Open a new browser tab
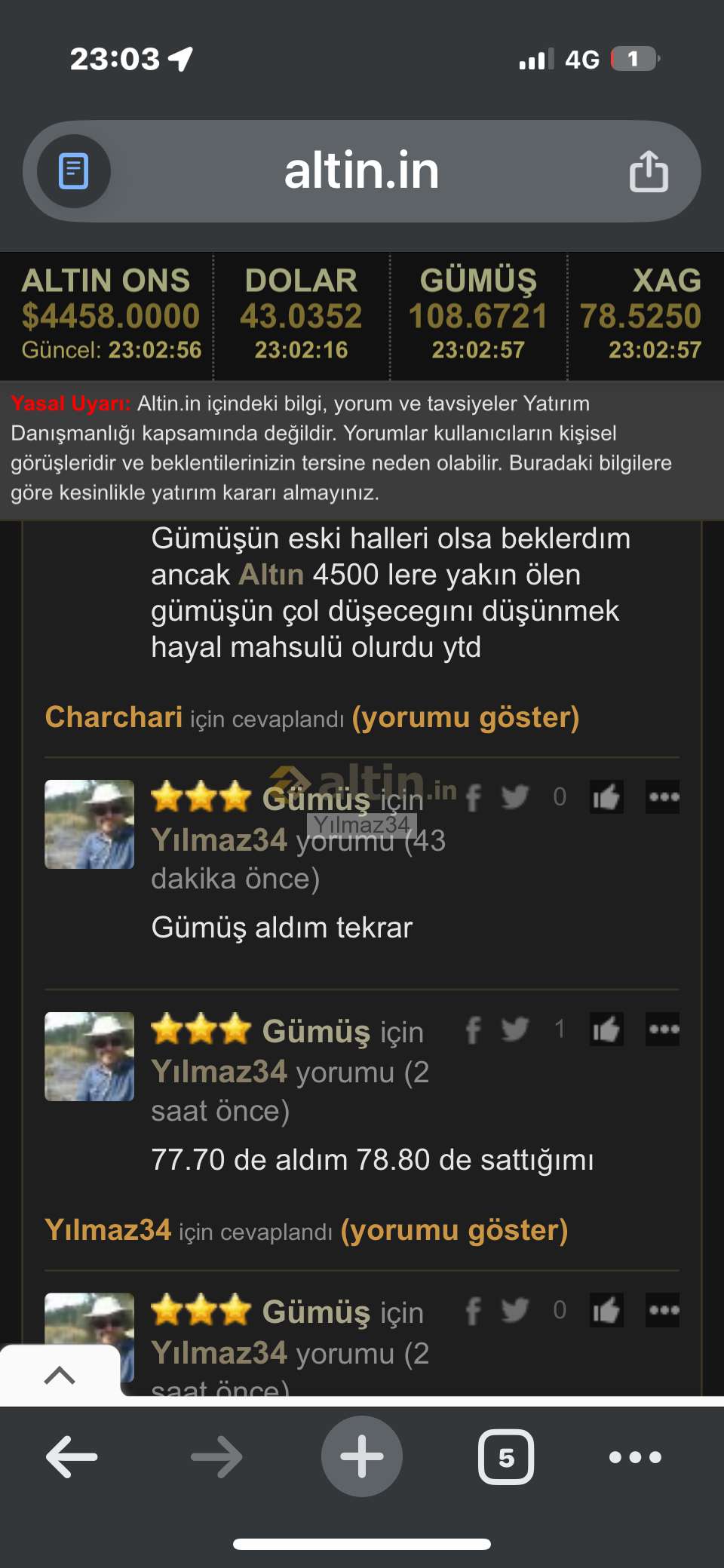 pyautogui.click(x=362, y=1456)
